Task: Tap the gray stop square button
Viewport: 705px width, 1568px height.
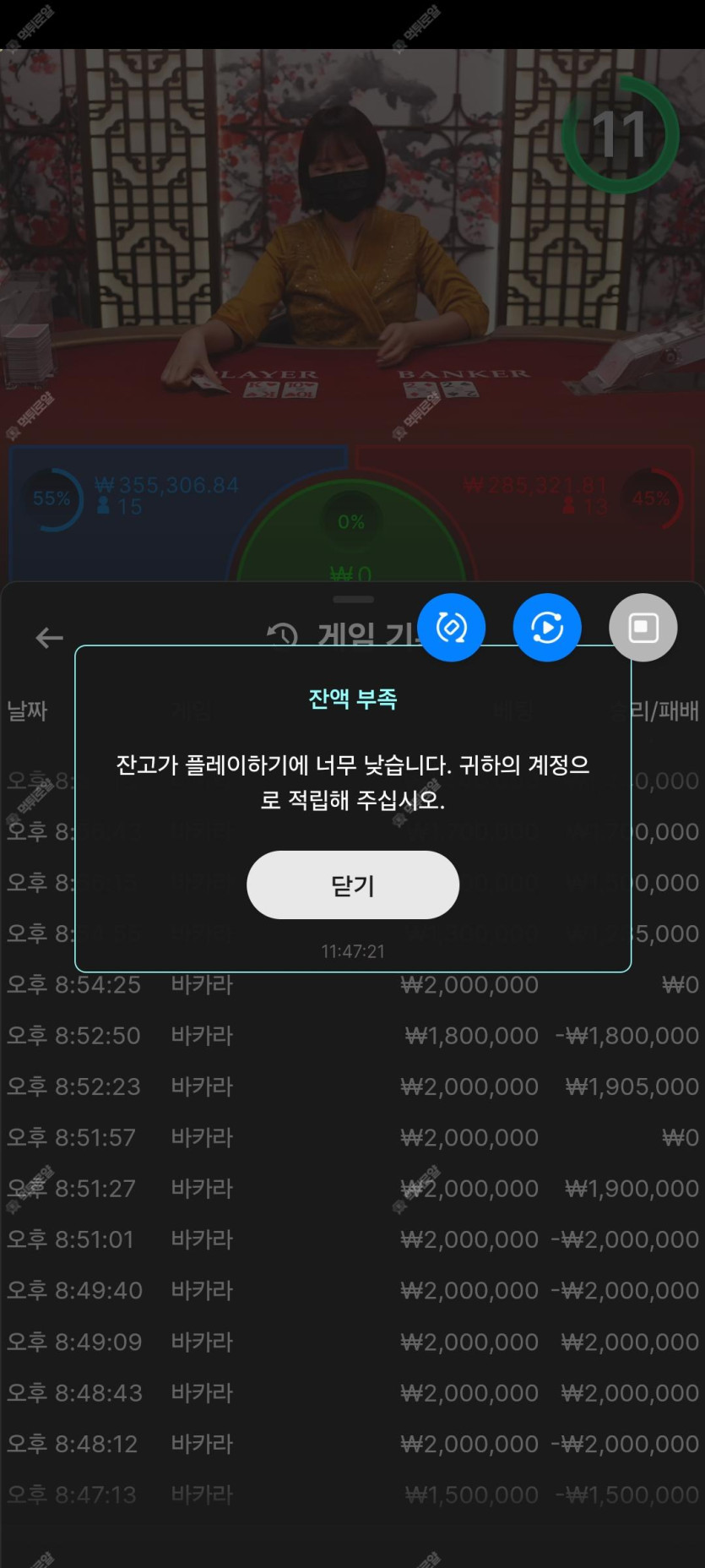Action: coord(643,628)
